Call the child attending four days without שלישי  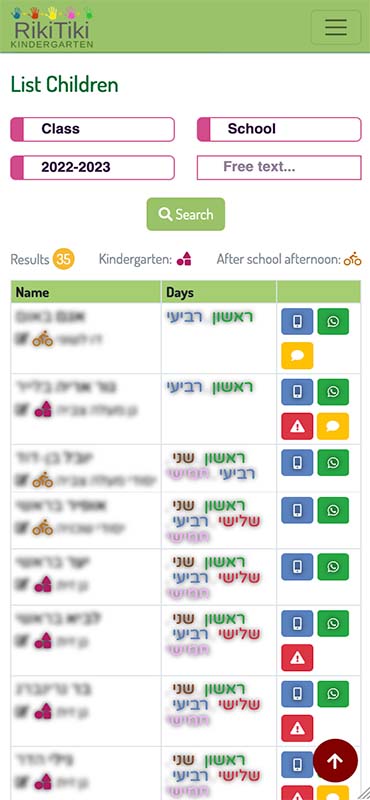[298, 462]
